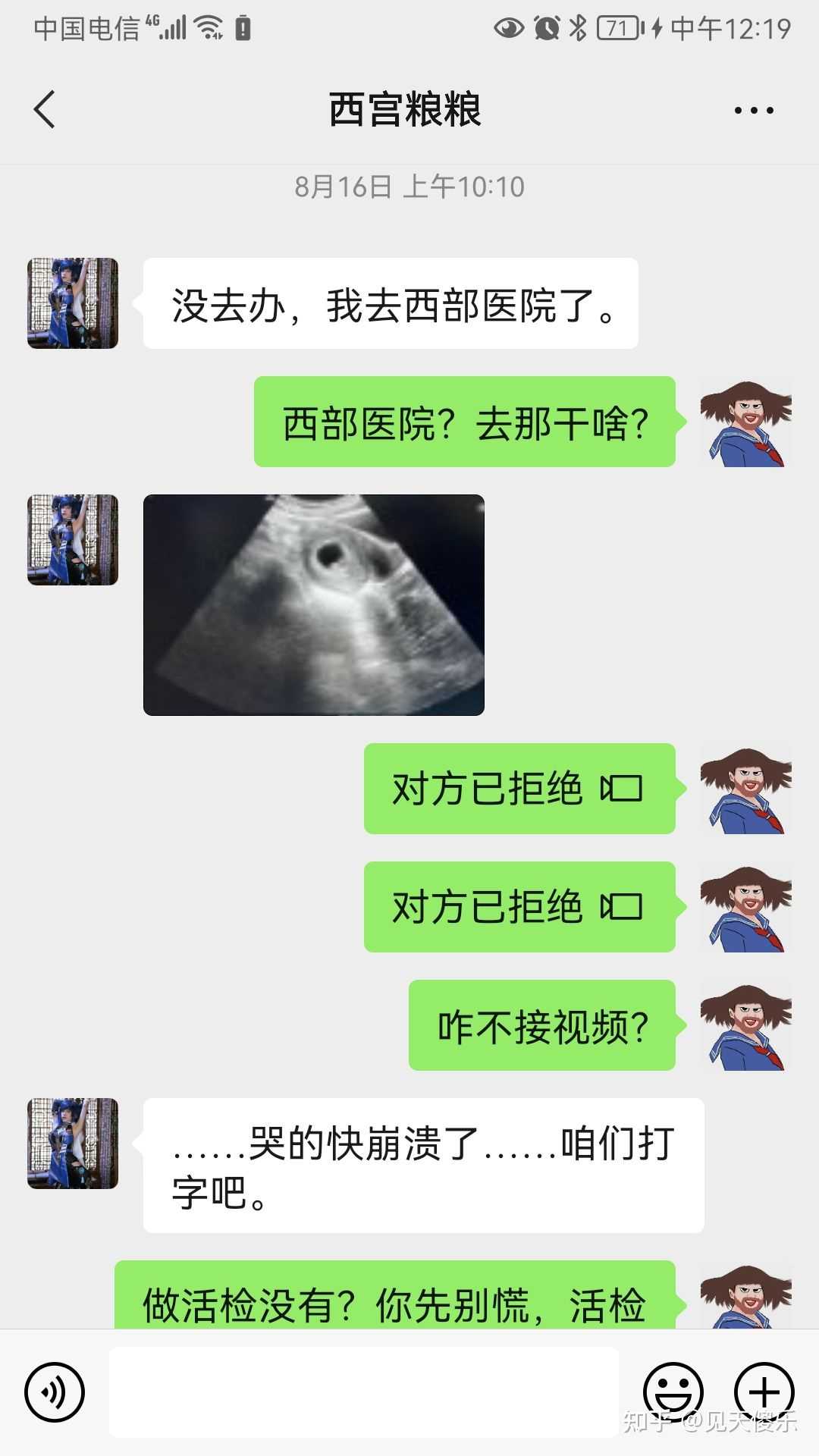Redial via the first 对方已拒绝 video call bubble
Image resolution: width=819 pixels, height=1456 pixels.
(519, 789)
